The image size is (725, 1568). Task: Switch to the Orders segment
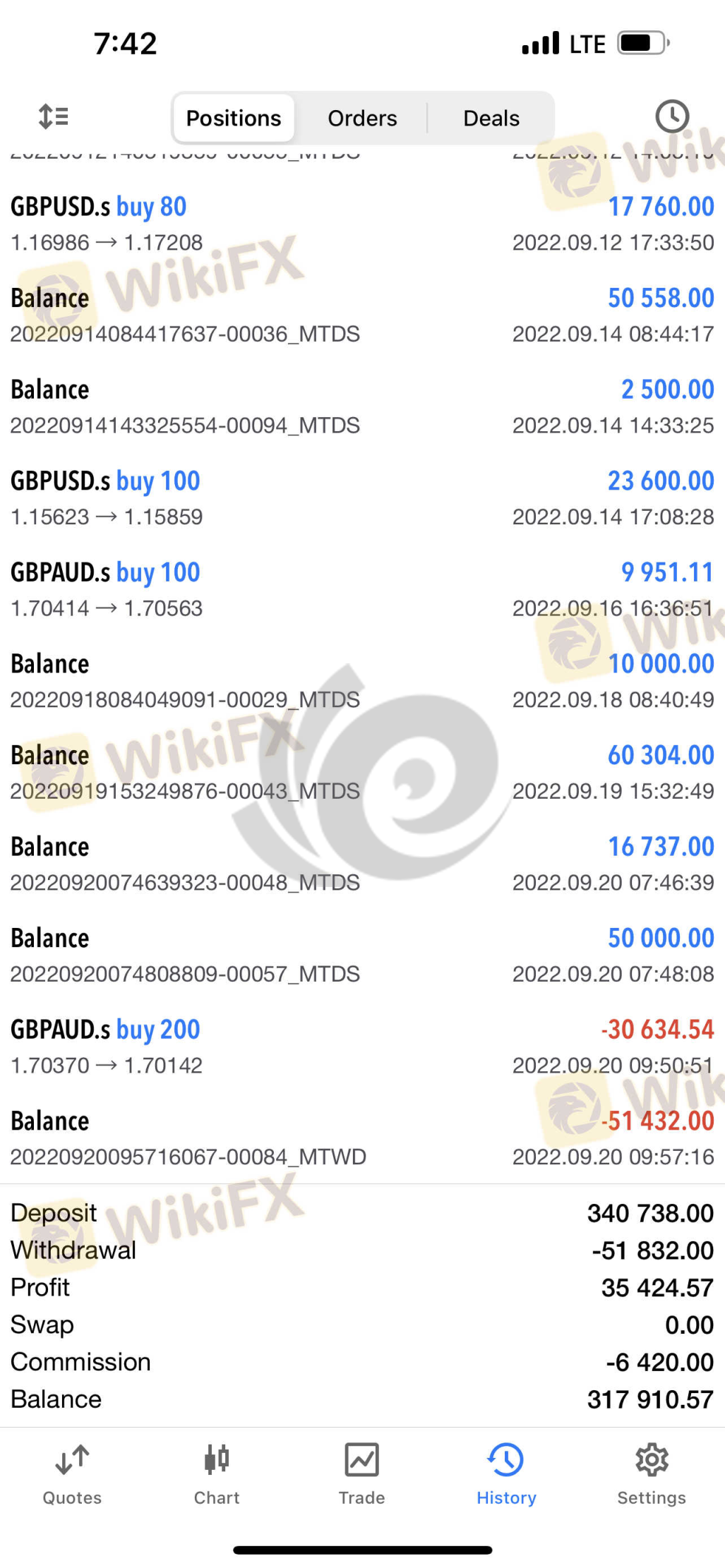tap(362, 118)
